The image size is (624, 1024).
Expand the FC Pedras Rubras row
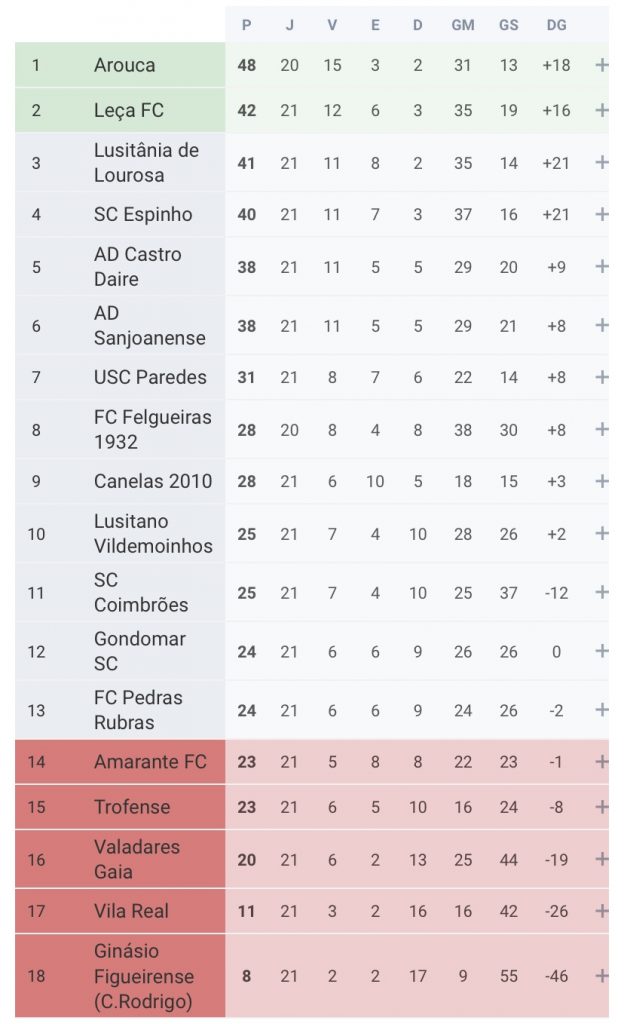[602, 709]
